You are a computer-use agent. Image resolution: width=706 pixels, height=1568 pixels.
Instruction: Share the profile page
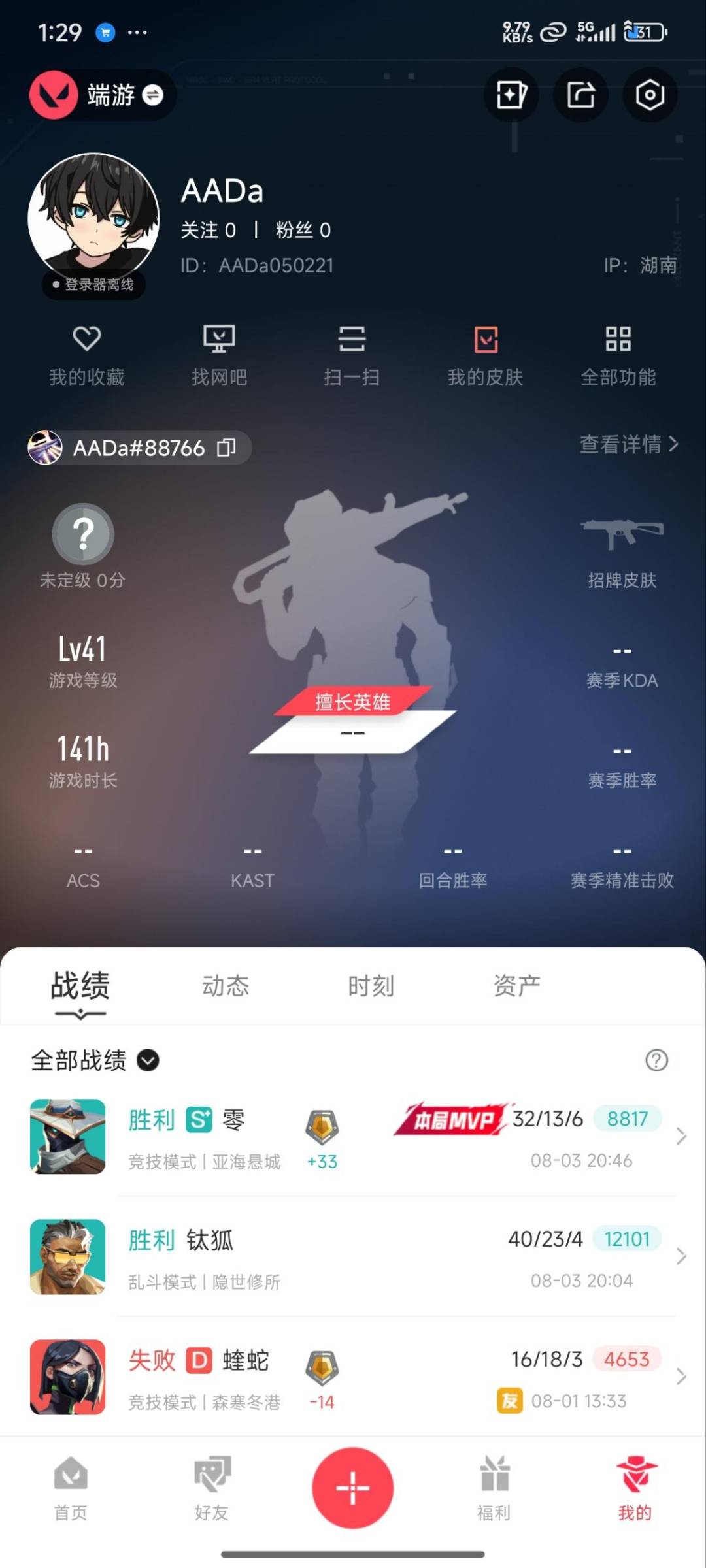pos(580,95)
